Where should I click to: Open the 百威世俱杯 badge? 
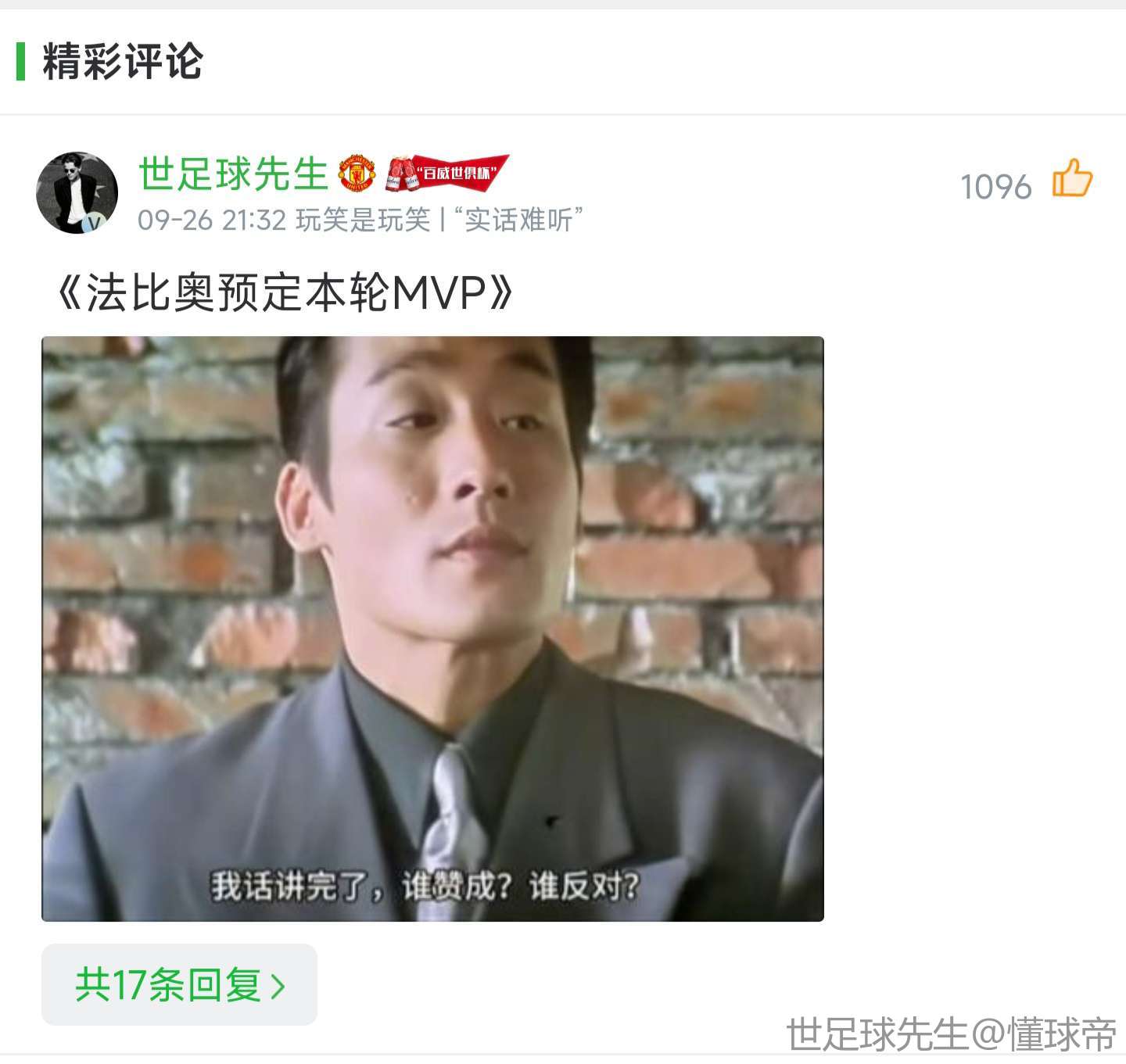click(447, 174)
